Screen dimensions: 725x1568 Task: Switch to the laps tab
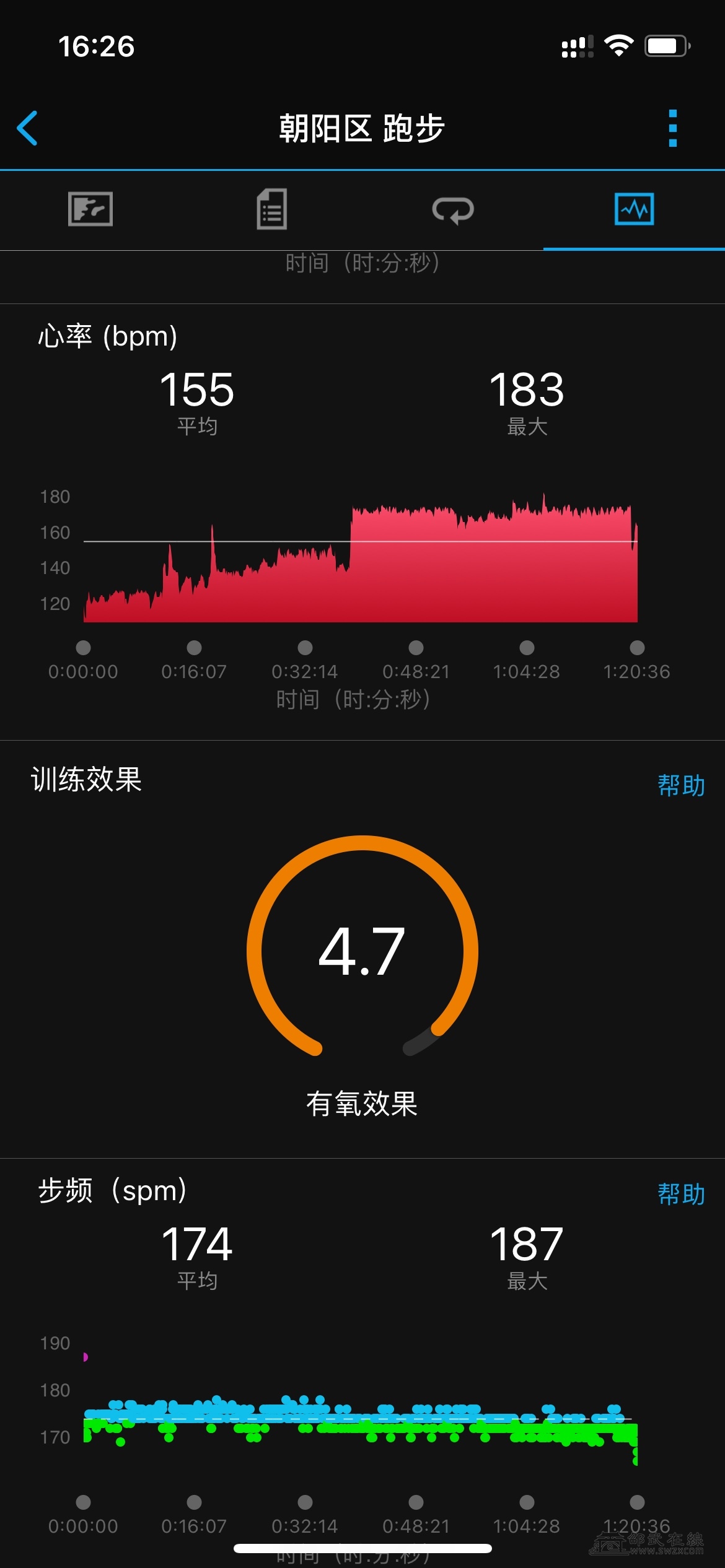tap(453, 209)
